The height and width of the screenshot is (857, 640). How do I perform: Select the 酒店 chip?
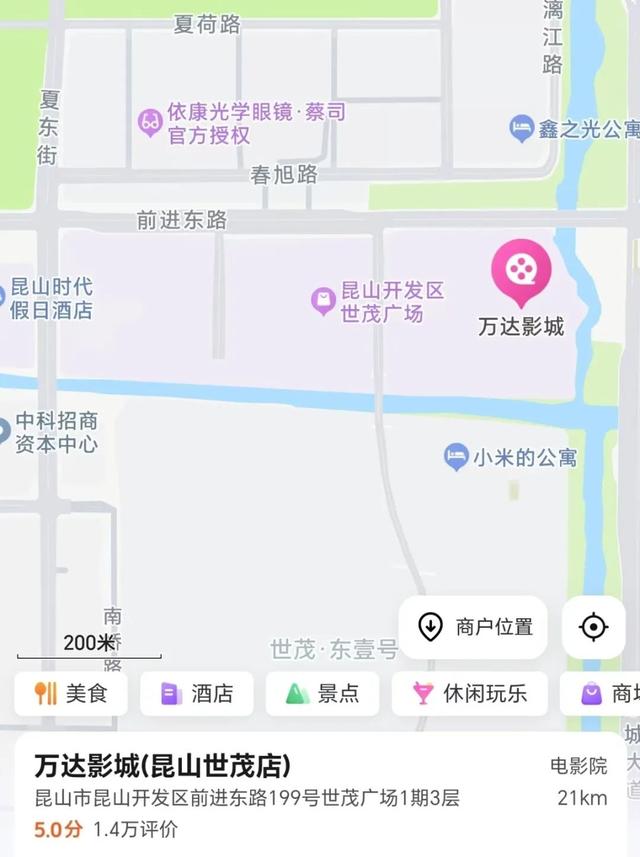pos(197,693)
